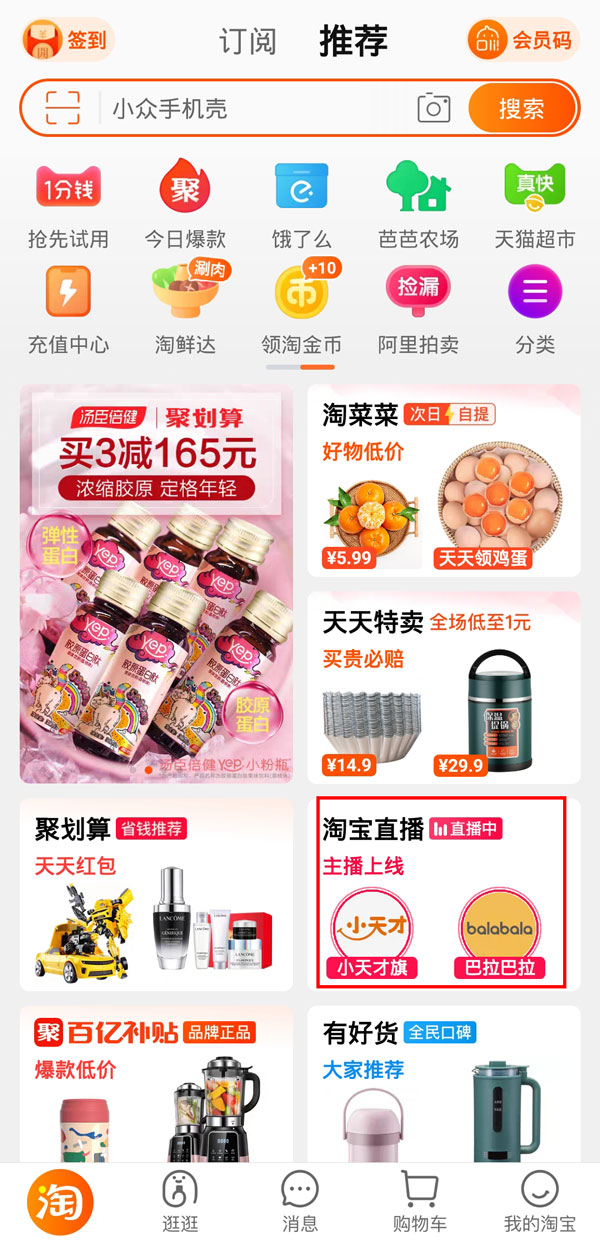Open camera image search
Viewport: 600px width, 1242px height.
[x=434, y=108]
